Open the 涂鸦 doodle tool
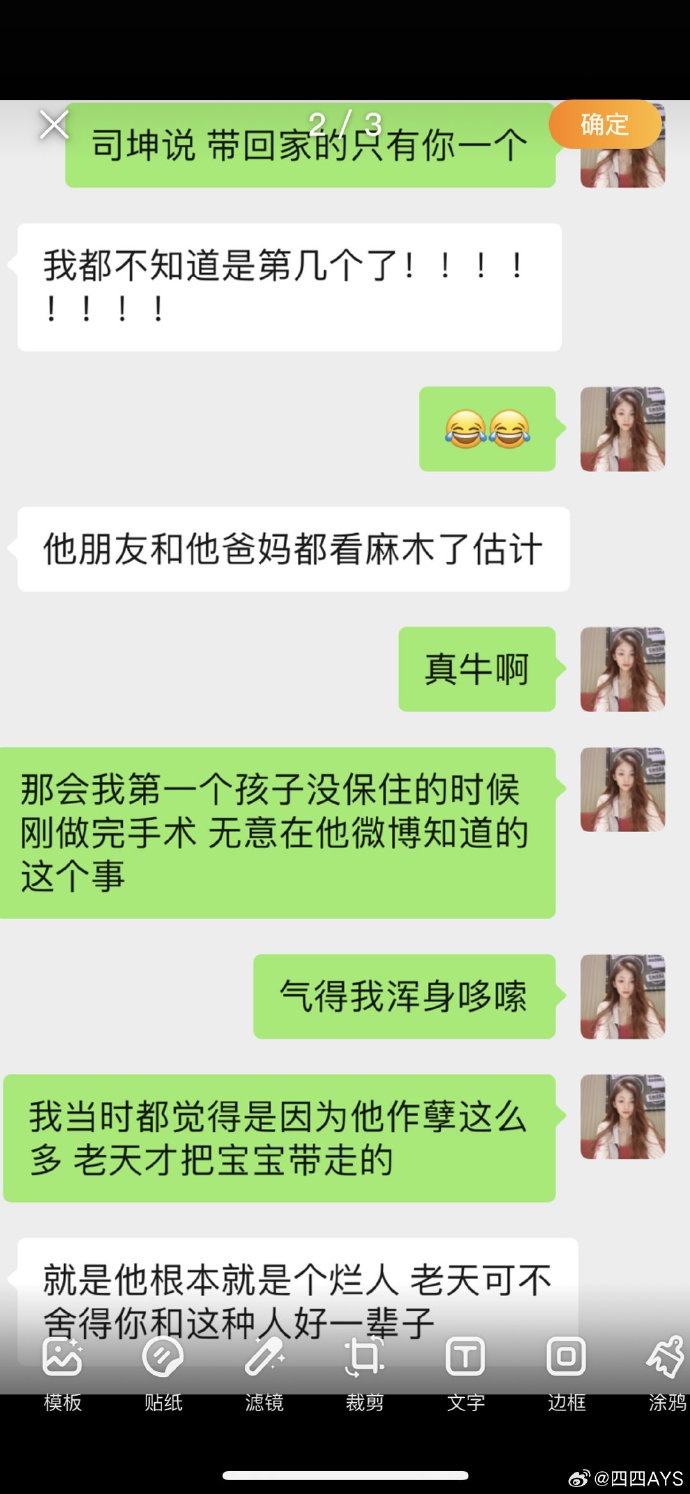690x1494 pixels. (666, 1369)
